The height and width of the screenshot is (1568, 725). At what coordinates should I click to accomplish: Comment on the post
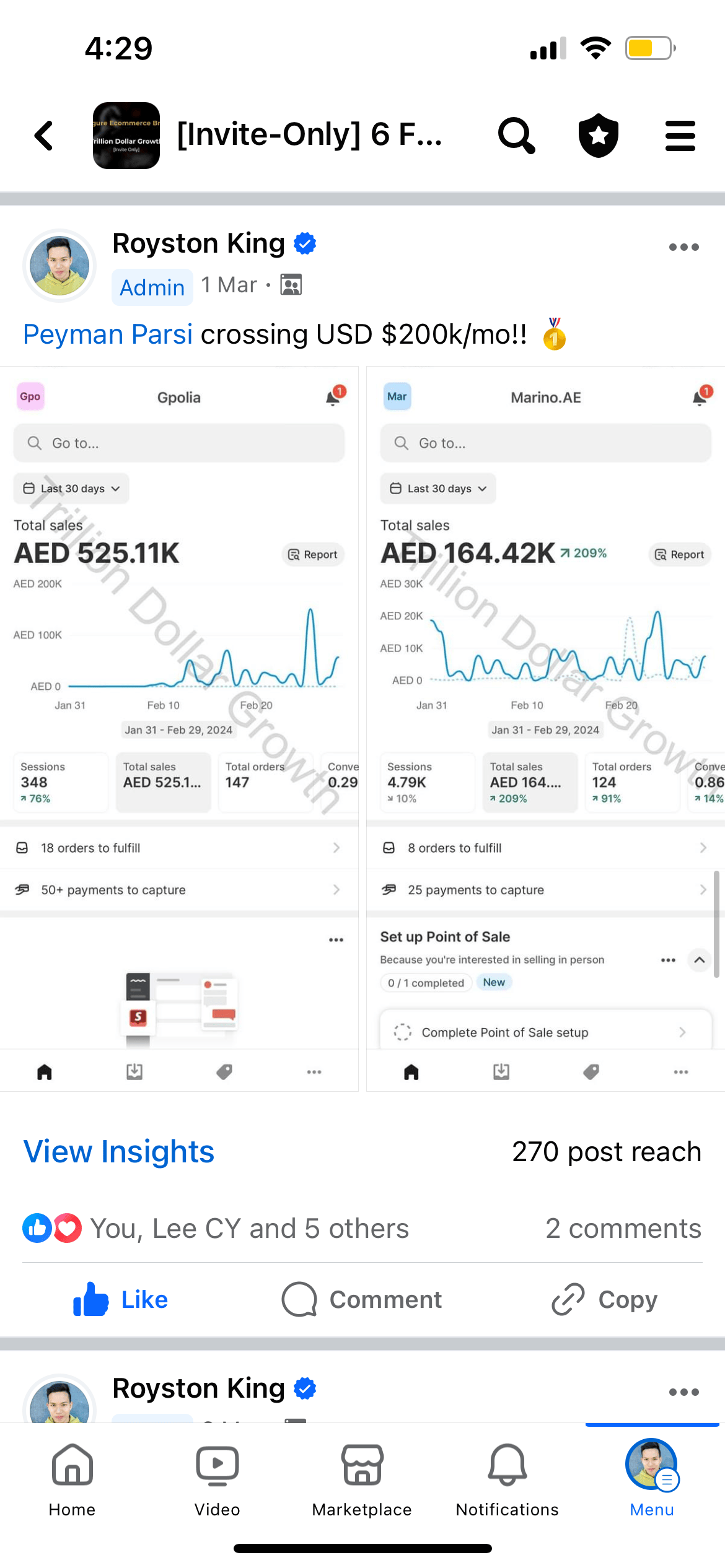tap(362, 1299)
